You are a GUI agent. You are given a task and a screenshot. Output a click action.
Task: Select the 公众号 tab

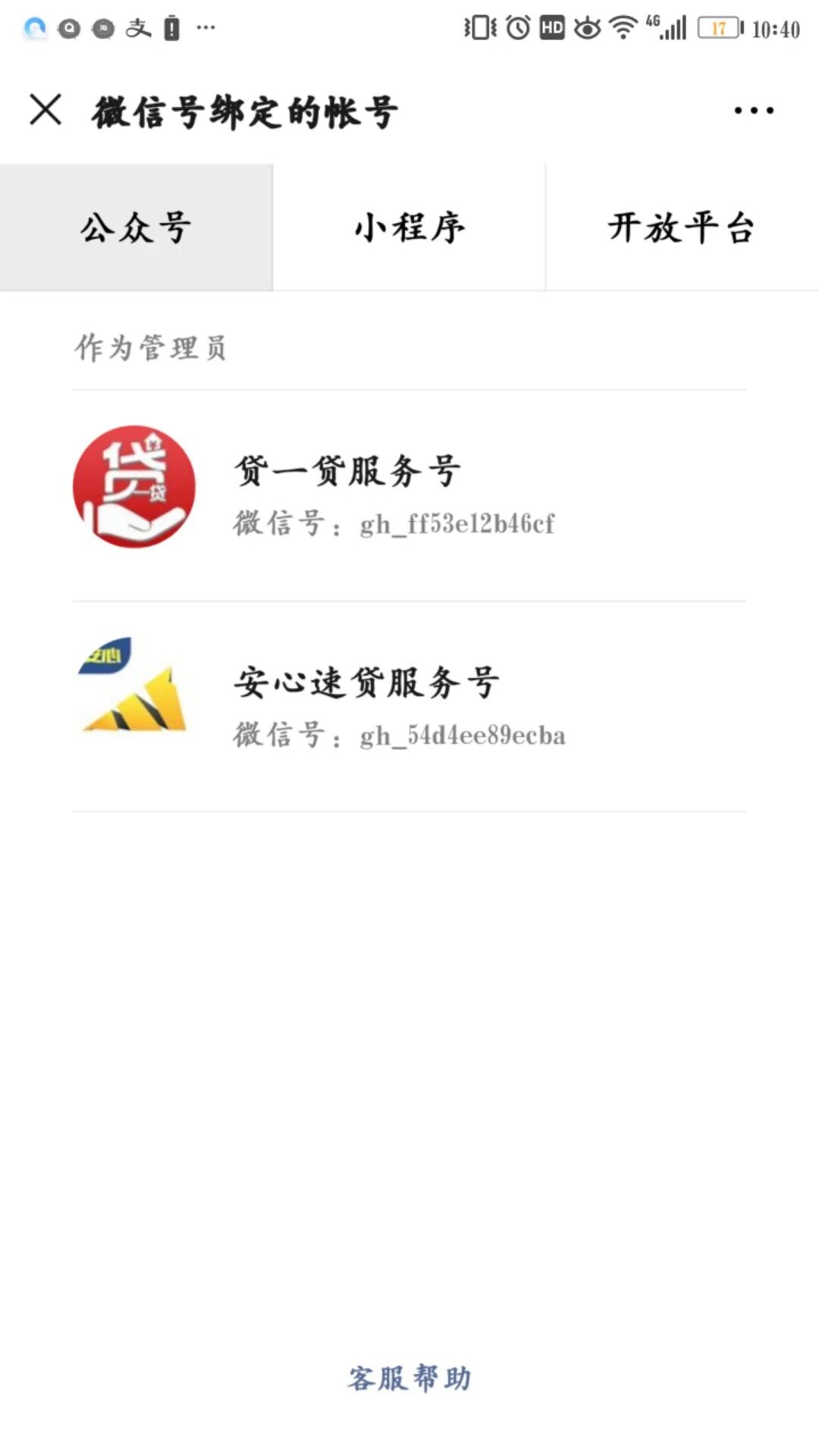pos(136,227)
